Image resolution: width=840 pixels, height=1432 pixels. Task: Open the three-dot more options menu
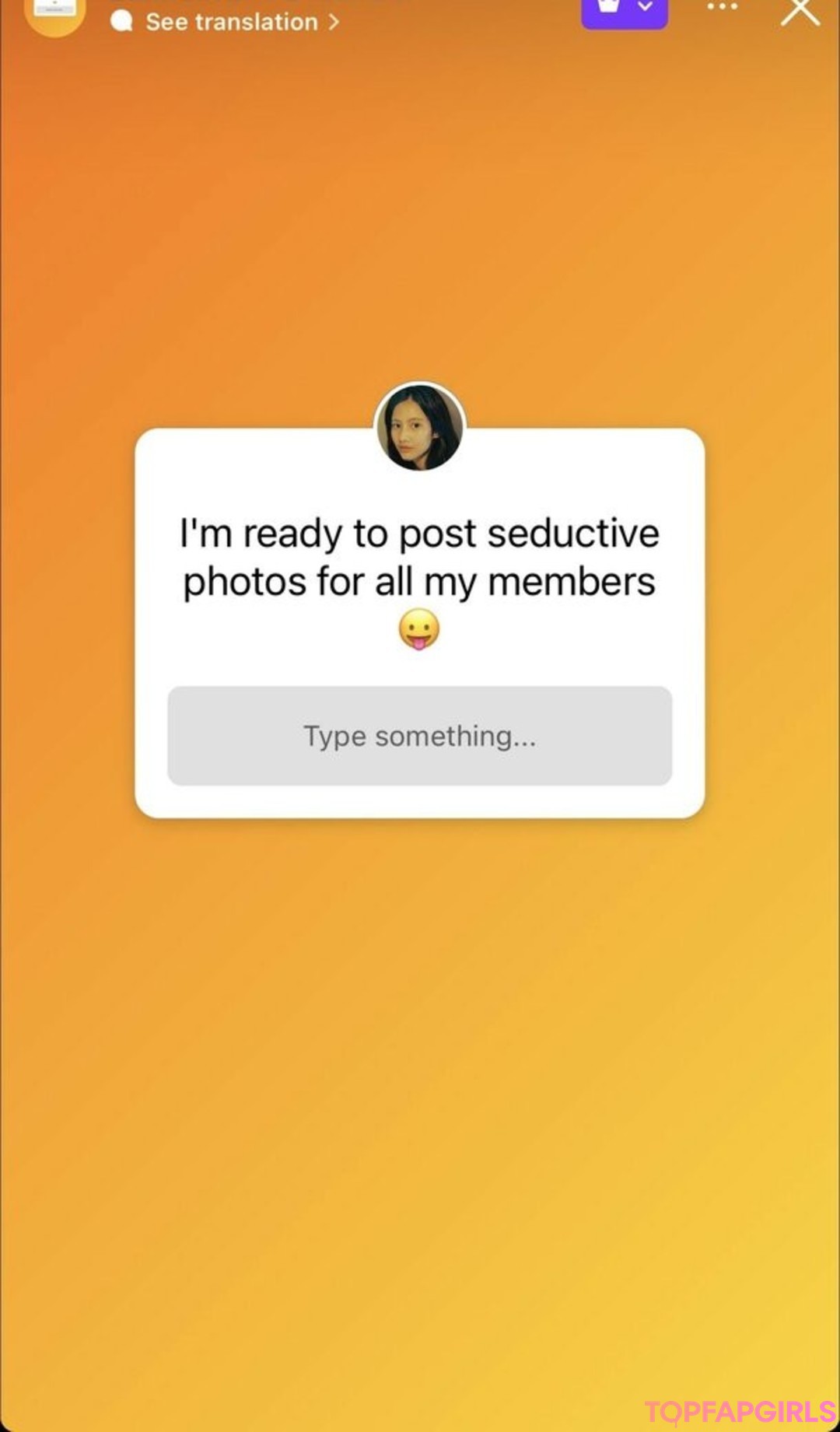click(722, 7)
